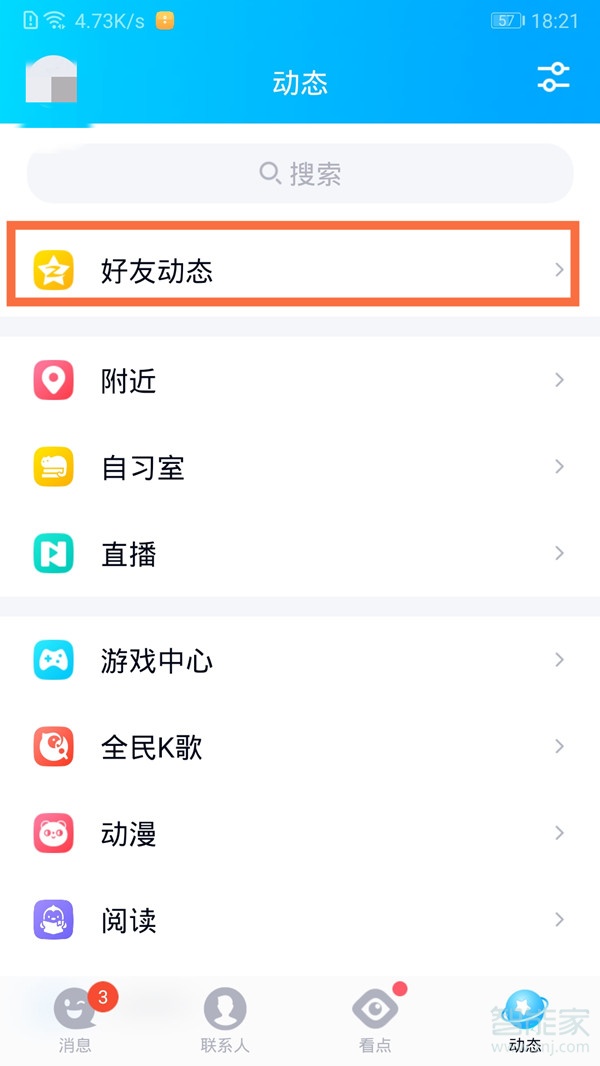Open the profile avatar in the header
The image size is (600, 1066).
[52, 80]
